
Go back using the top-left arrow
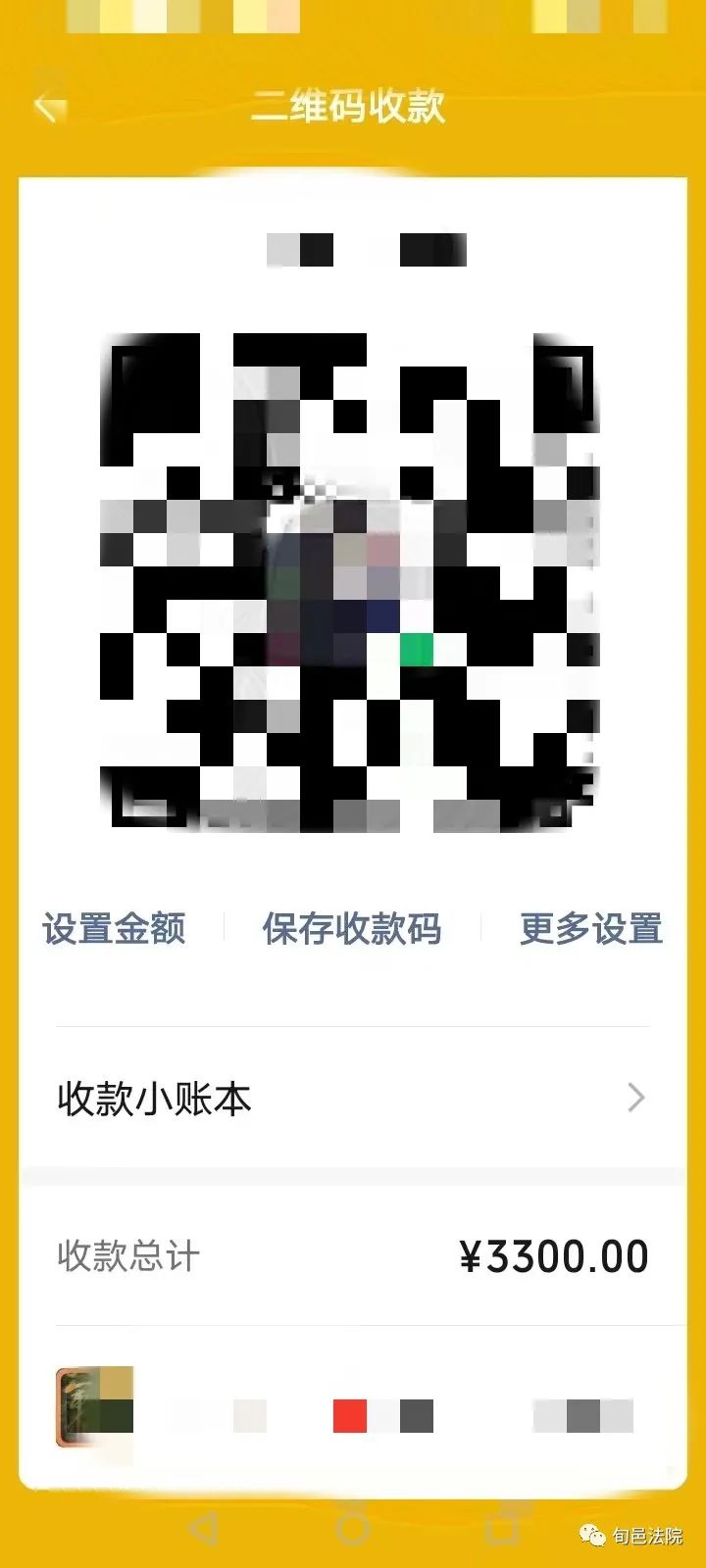point(49,106)
